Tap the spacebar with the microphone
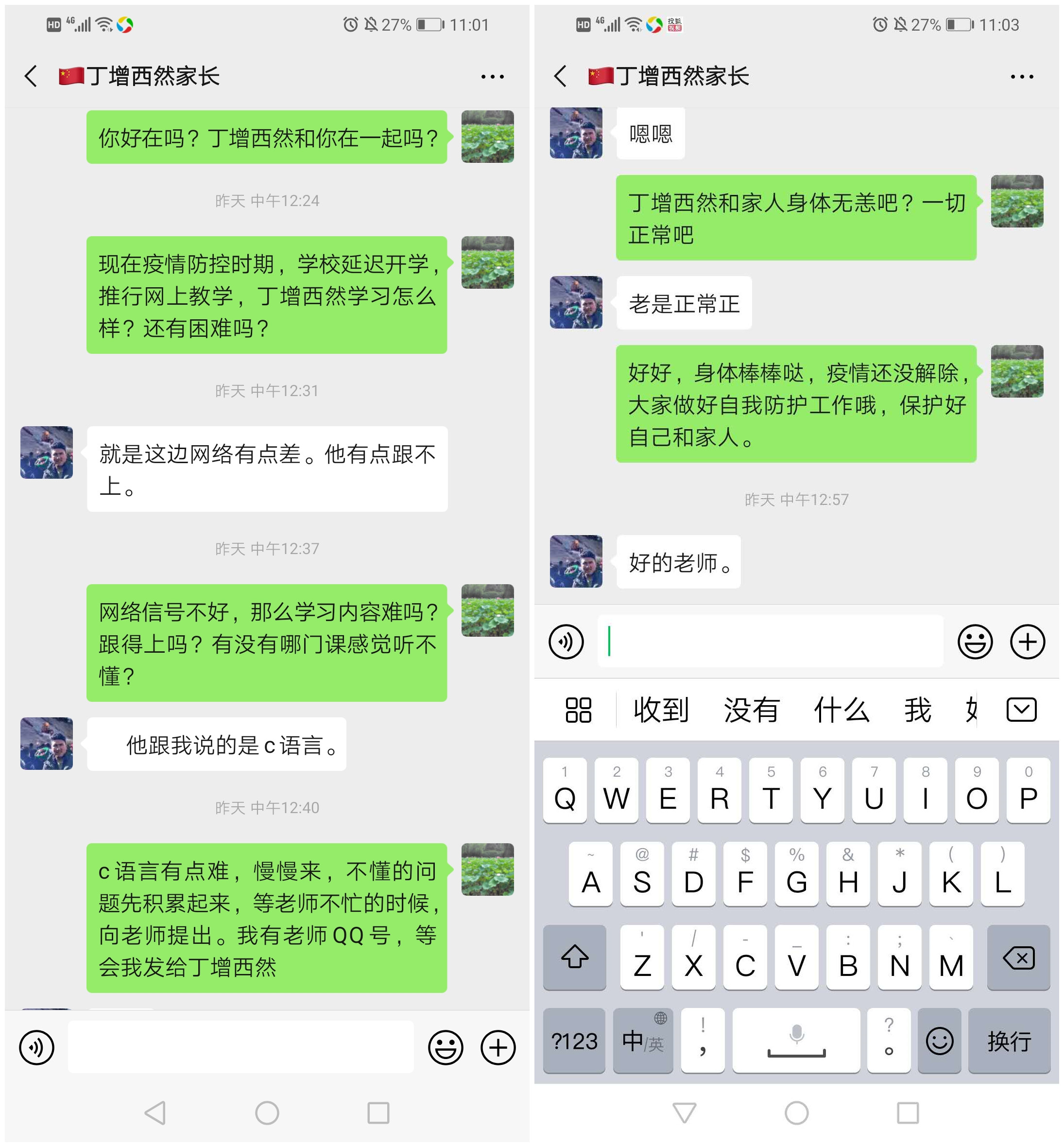Viewport: 1064px width, 1147px height. click(796, 1041)
